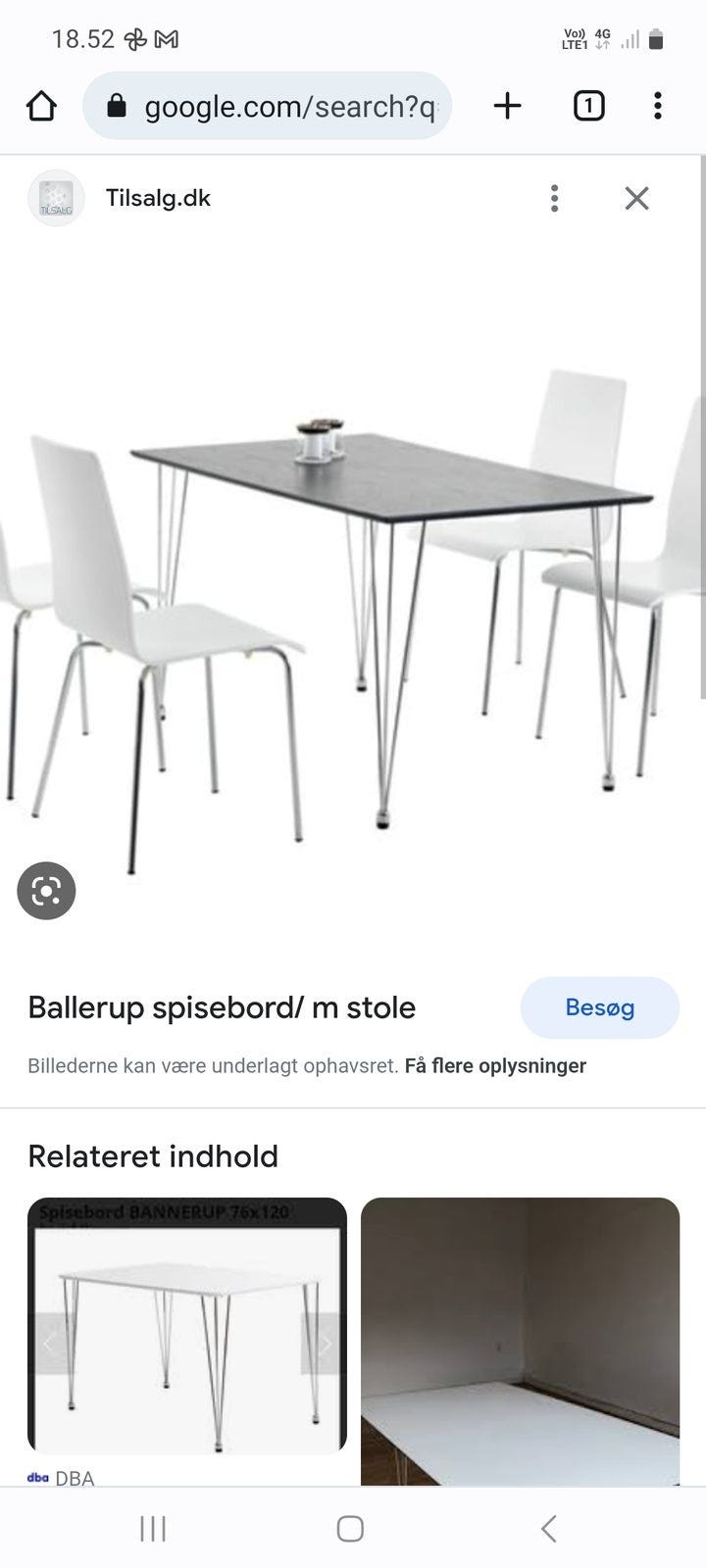Switch to the Tilsalg.dk source page

click(158, 198)
